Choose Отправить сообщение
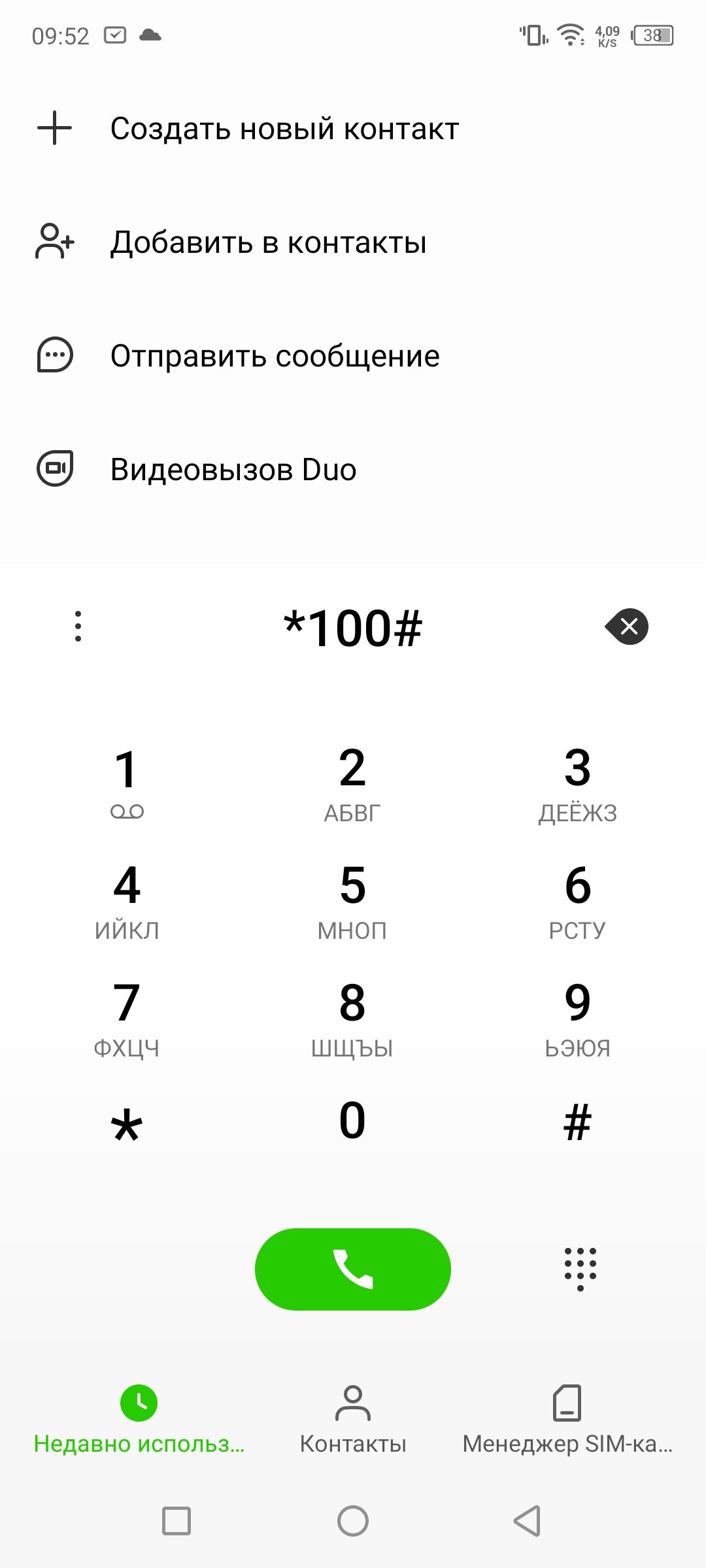Image resolution: width=706 pixels, height=1568 pixels. pyautogui.click(x=353, y=356)
